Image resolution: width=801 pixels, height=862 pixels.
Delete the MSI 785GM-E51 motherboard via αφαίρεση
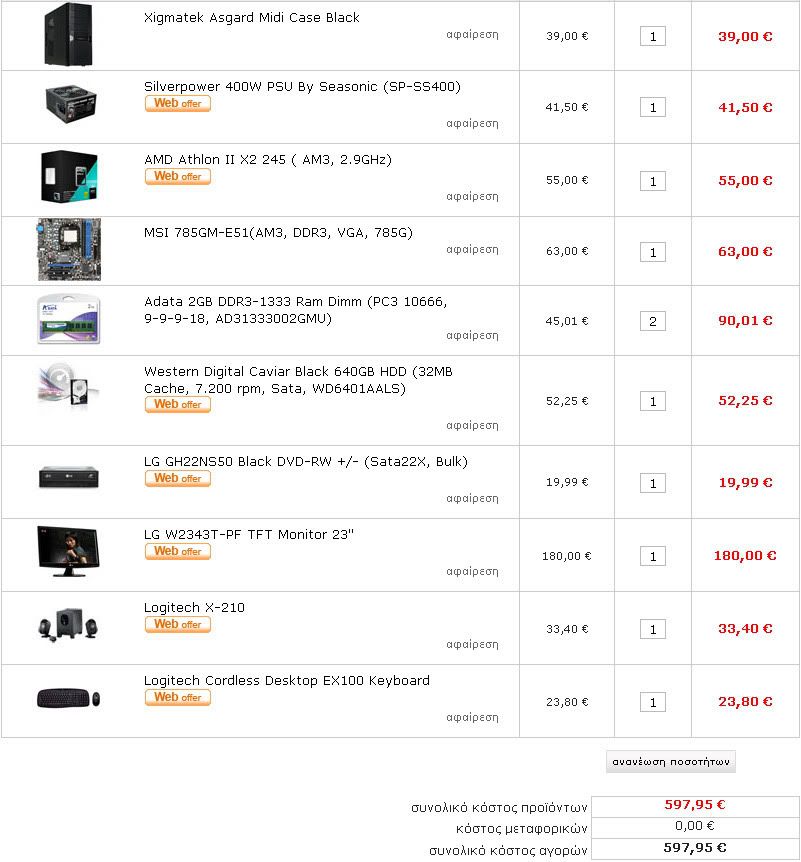[472, 250]
